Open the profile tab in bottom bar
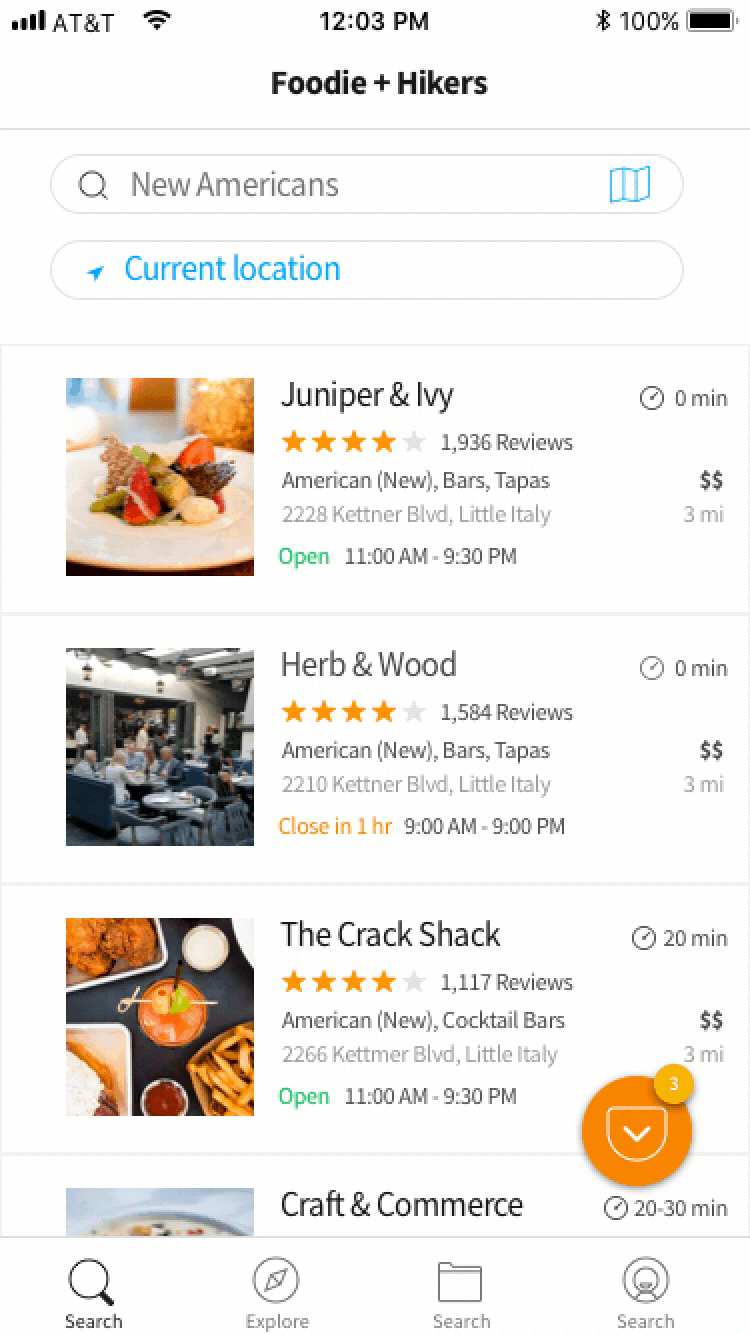This screenshot has height=1334, width=750. (645, 1294)
